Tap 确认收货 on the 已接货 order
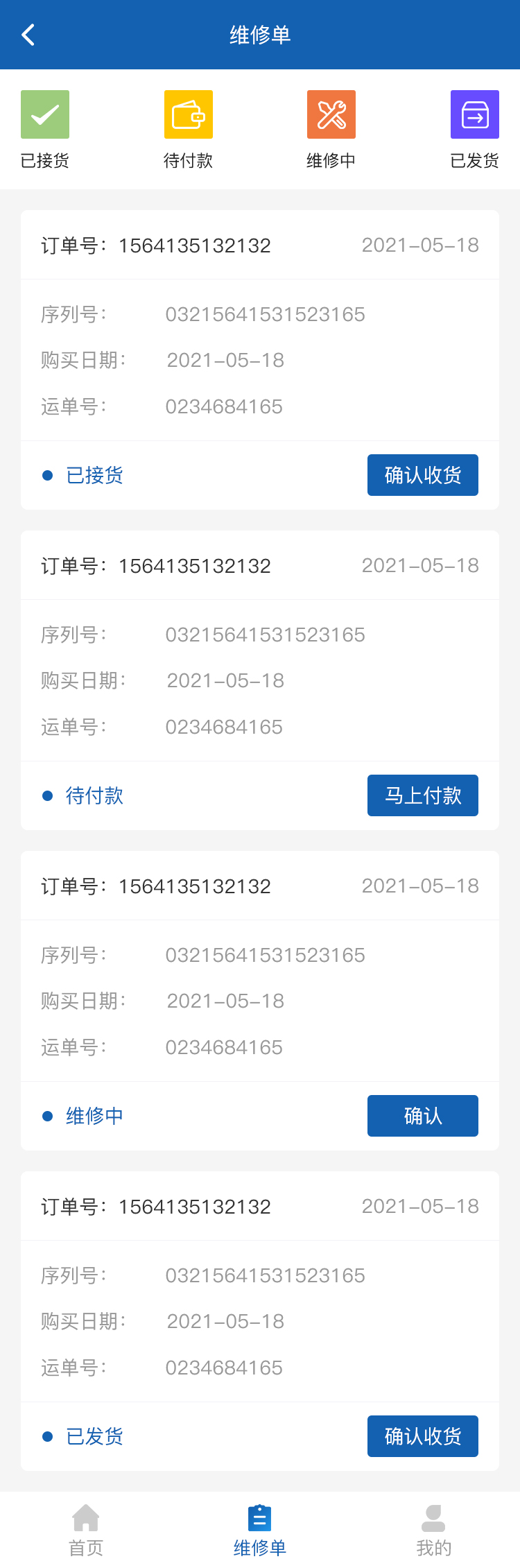 422,475
